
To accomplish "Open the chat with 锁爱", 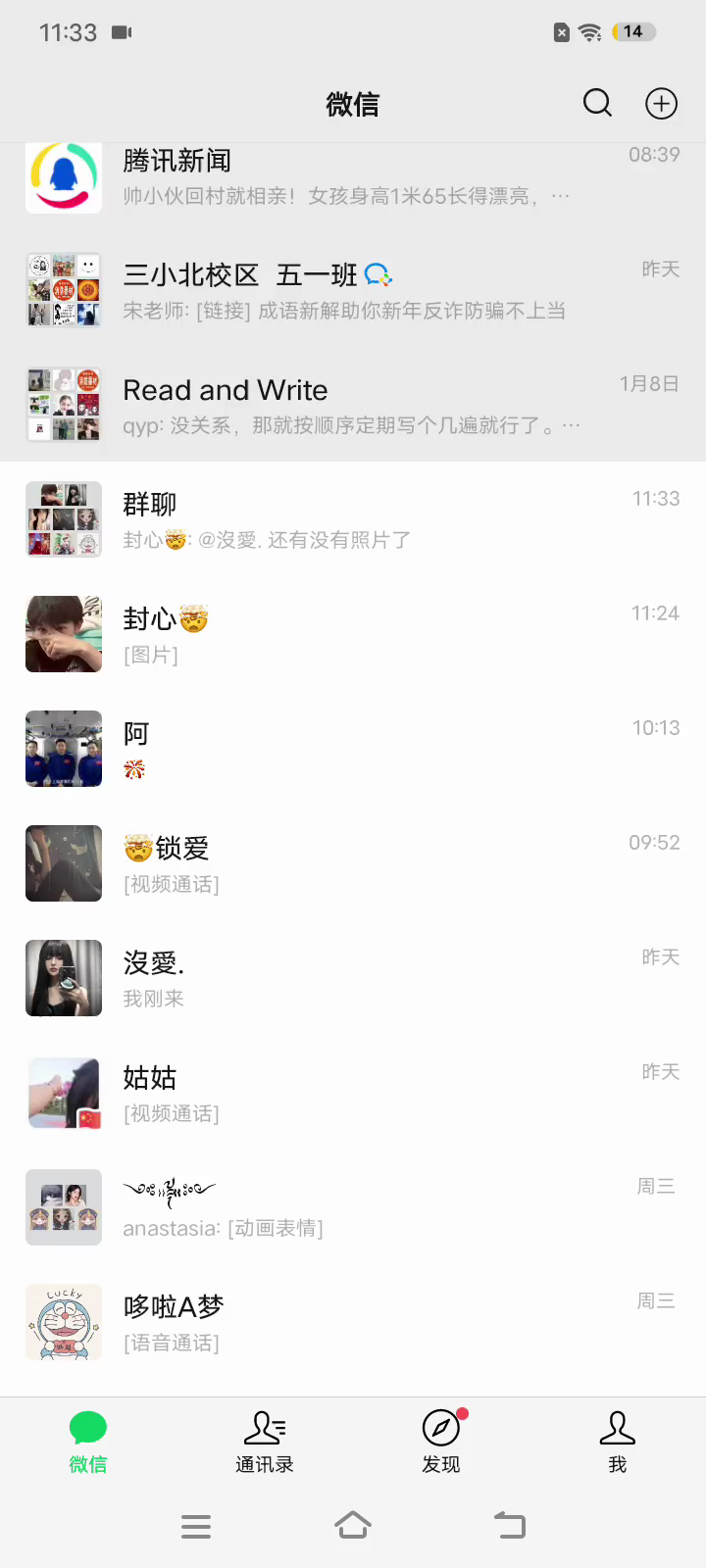I will click(353, 863).
